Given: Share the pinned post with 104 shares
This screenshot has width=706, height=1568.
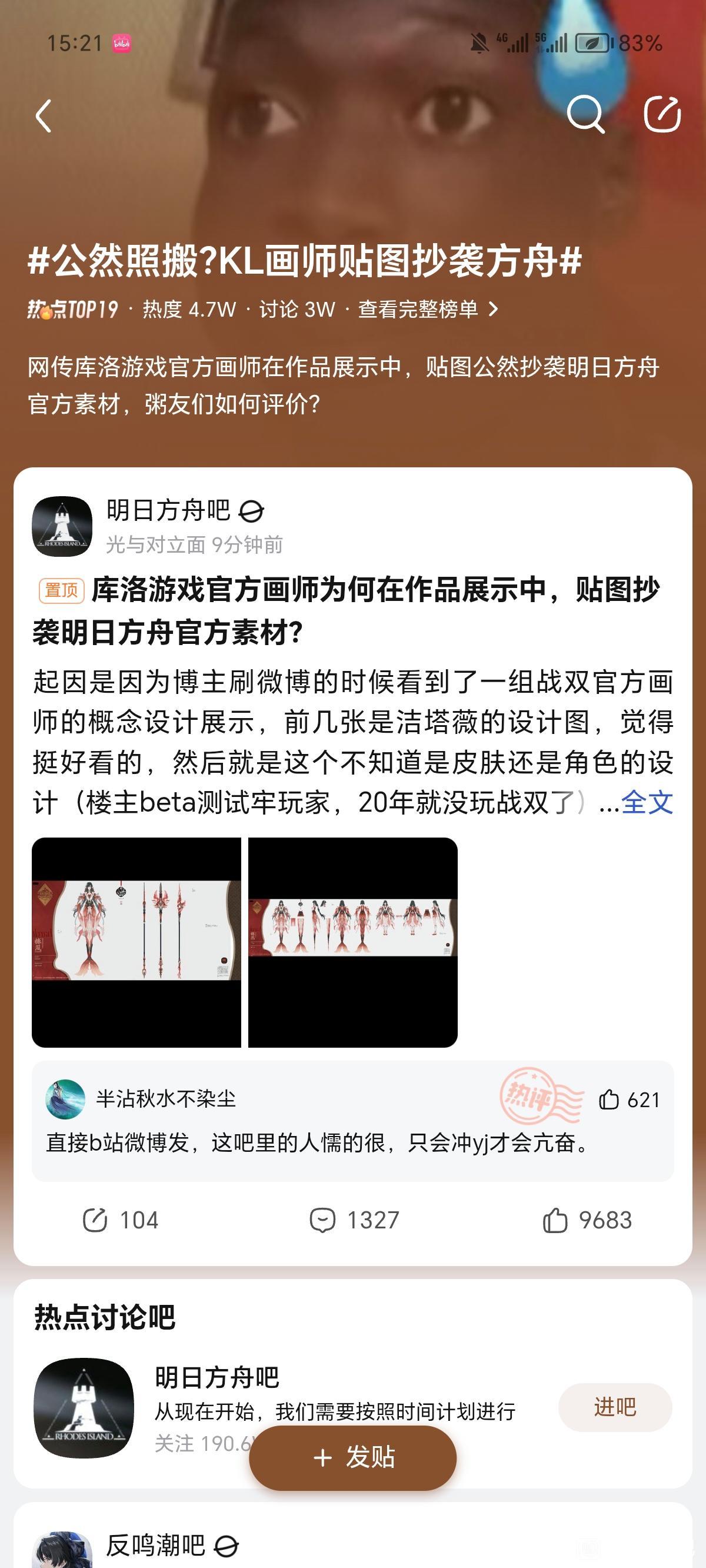Looking at the screenshot, I should pyautogui.click(x=121, y=1220).
